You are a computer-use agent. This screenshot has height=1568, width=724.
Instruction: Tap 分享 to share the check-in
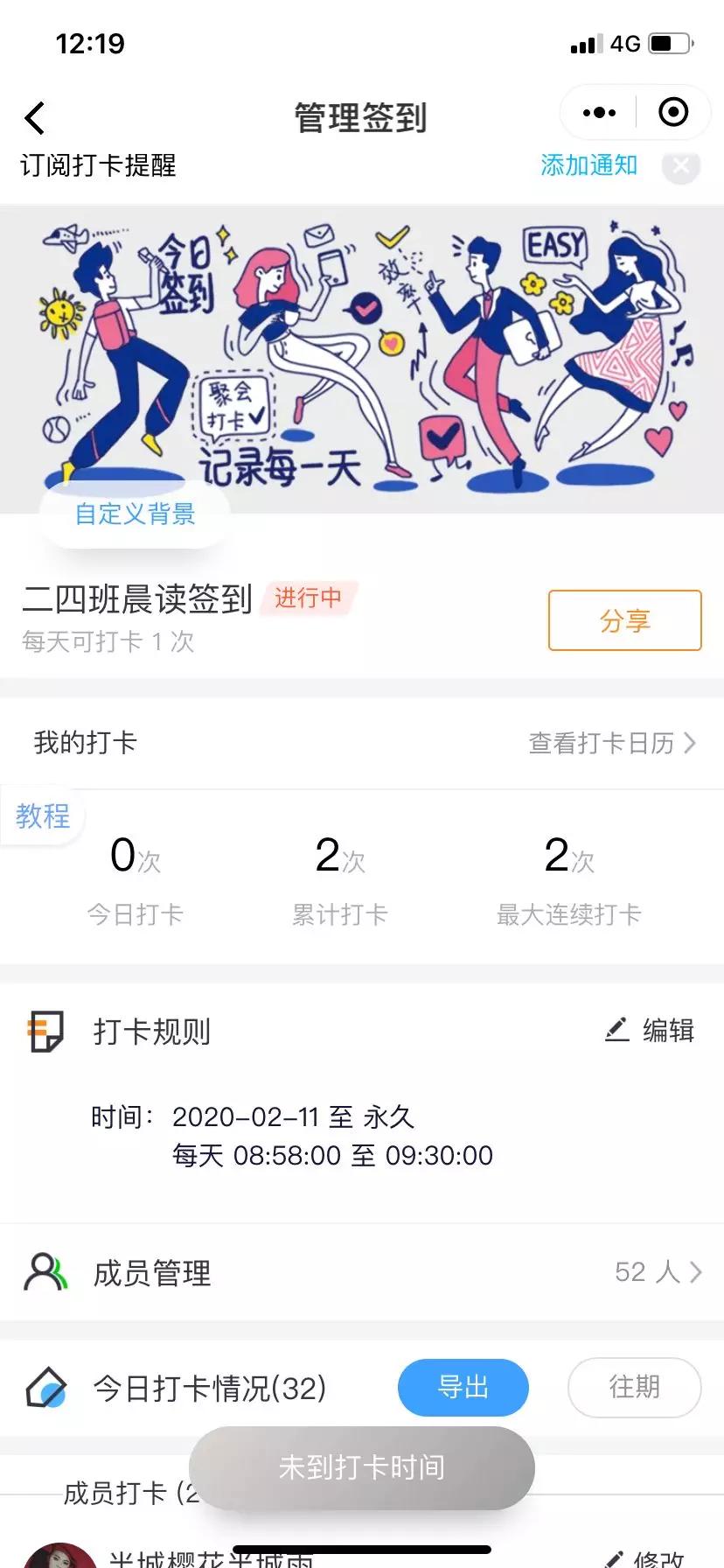[x=624, y=620]
